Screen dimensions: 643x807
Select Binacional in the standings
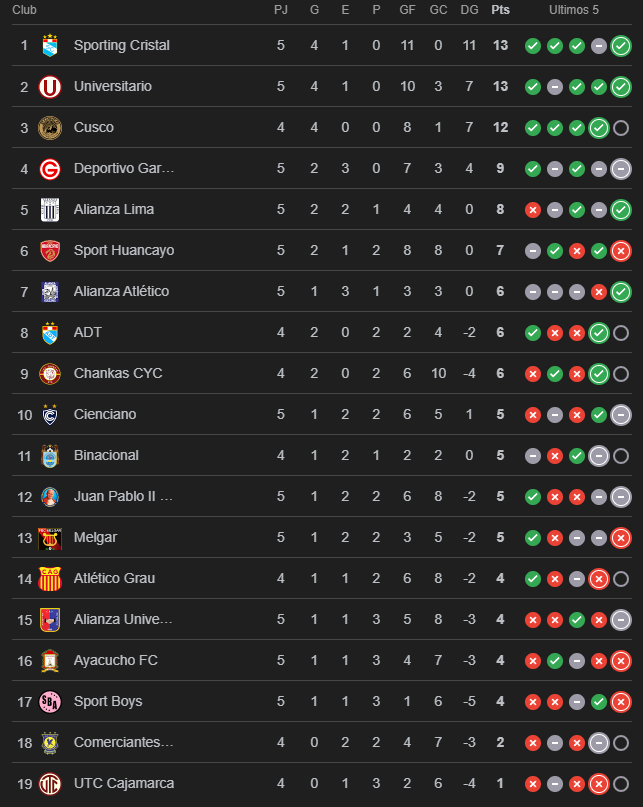[106, 455]
